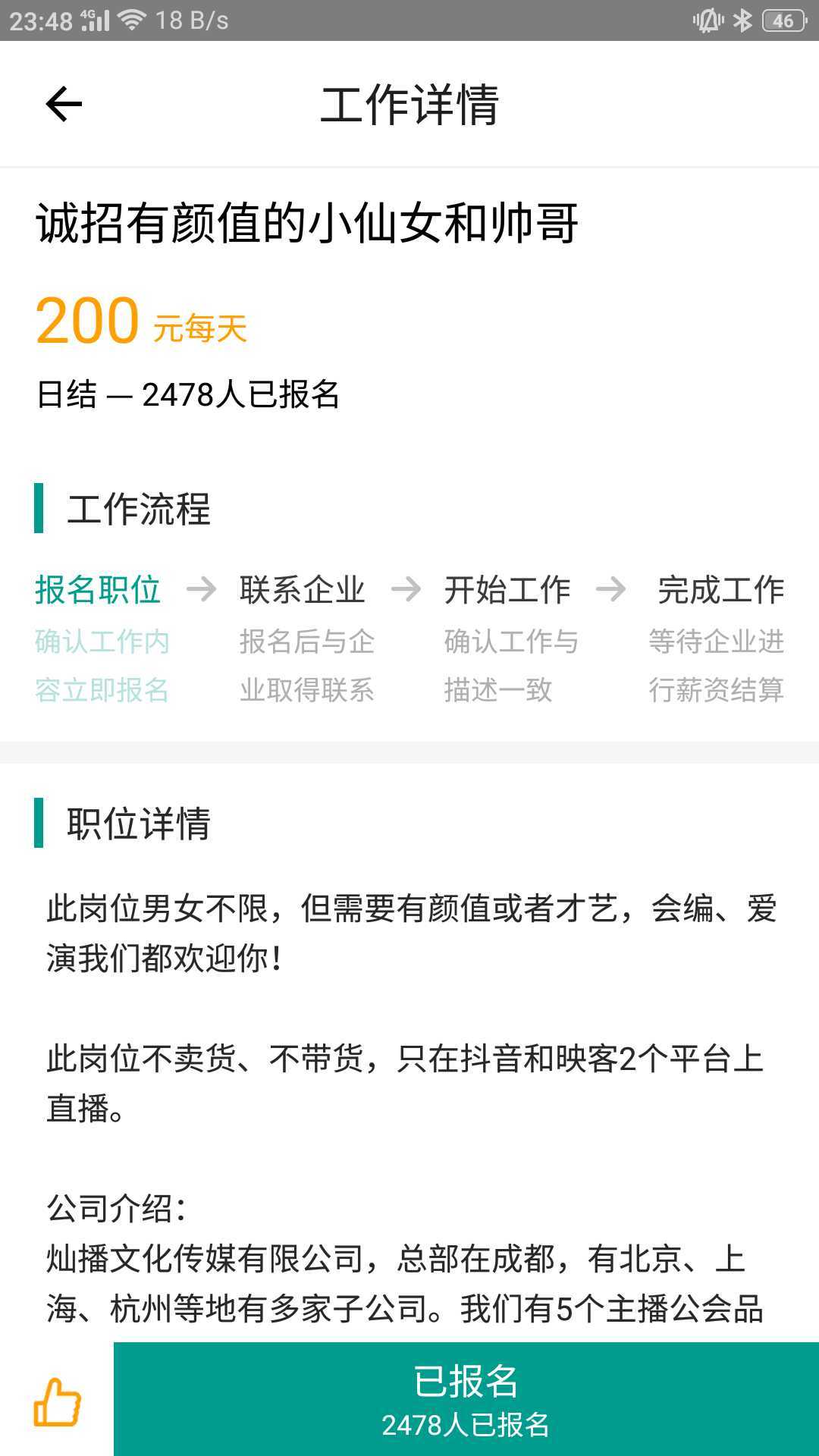The height and width of the screenshot is (1456, 819).
Task: Tap the 工作详情 title bar
Action: [x=409, y=106]
